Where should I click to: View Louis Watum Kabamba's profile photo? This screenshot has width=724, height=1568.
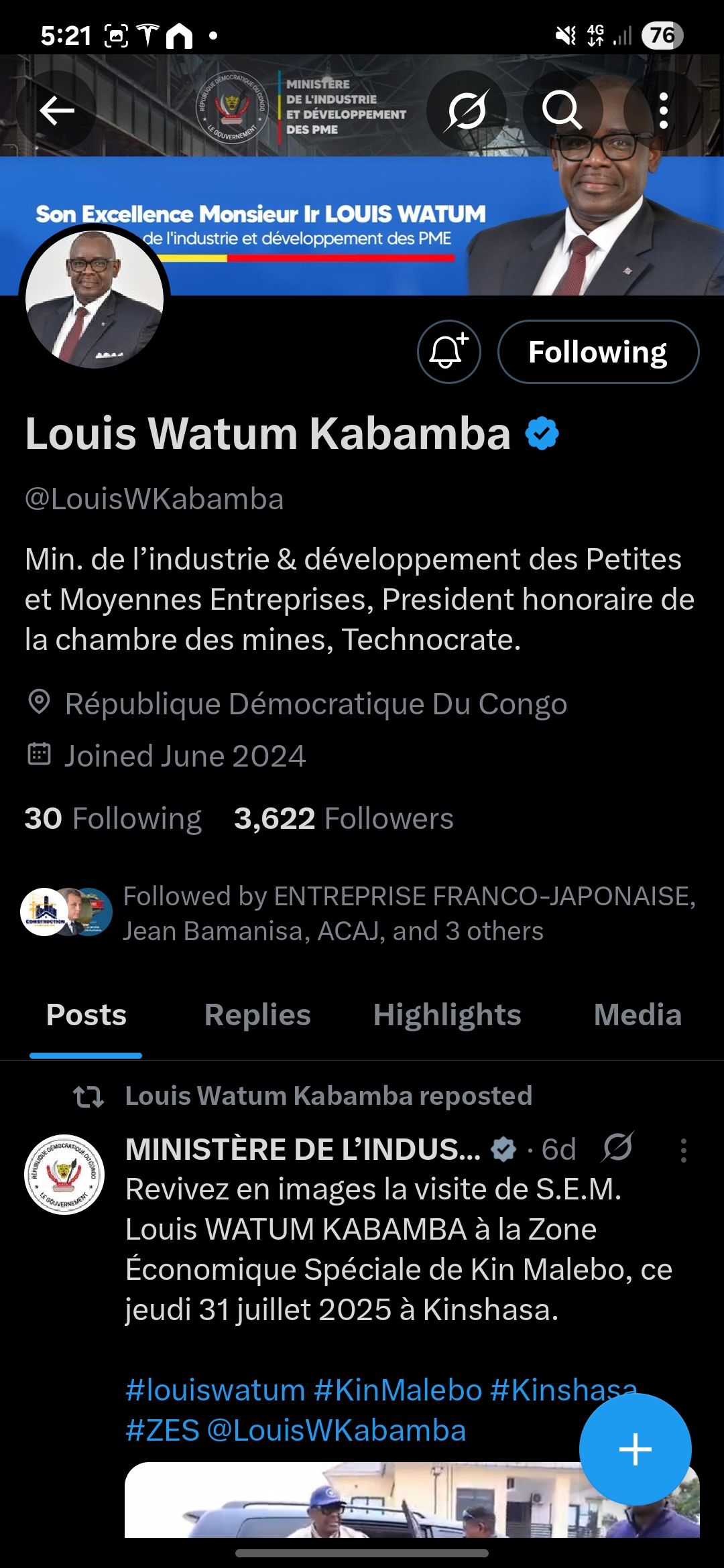pos(95,299)
